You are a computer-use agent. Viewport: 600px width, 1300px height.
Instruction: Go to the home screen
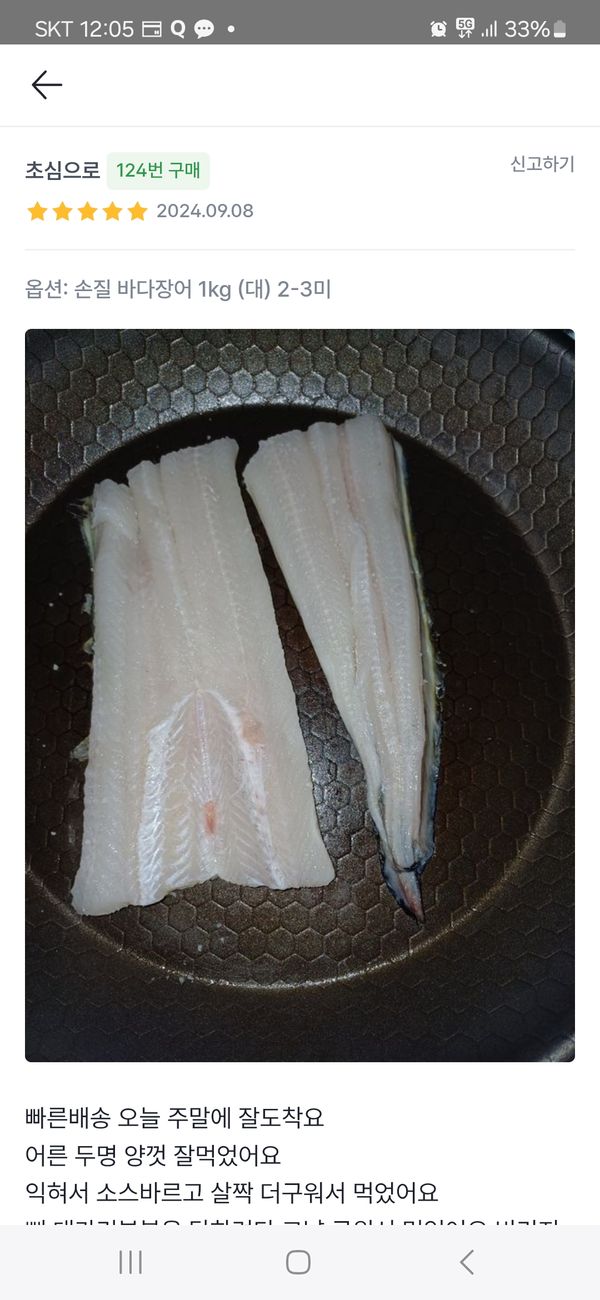[298, 1262]
